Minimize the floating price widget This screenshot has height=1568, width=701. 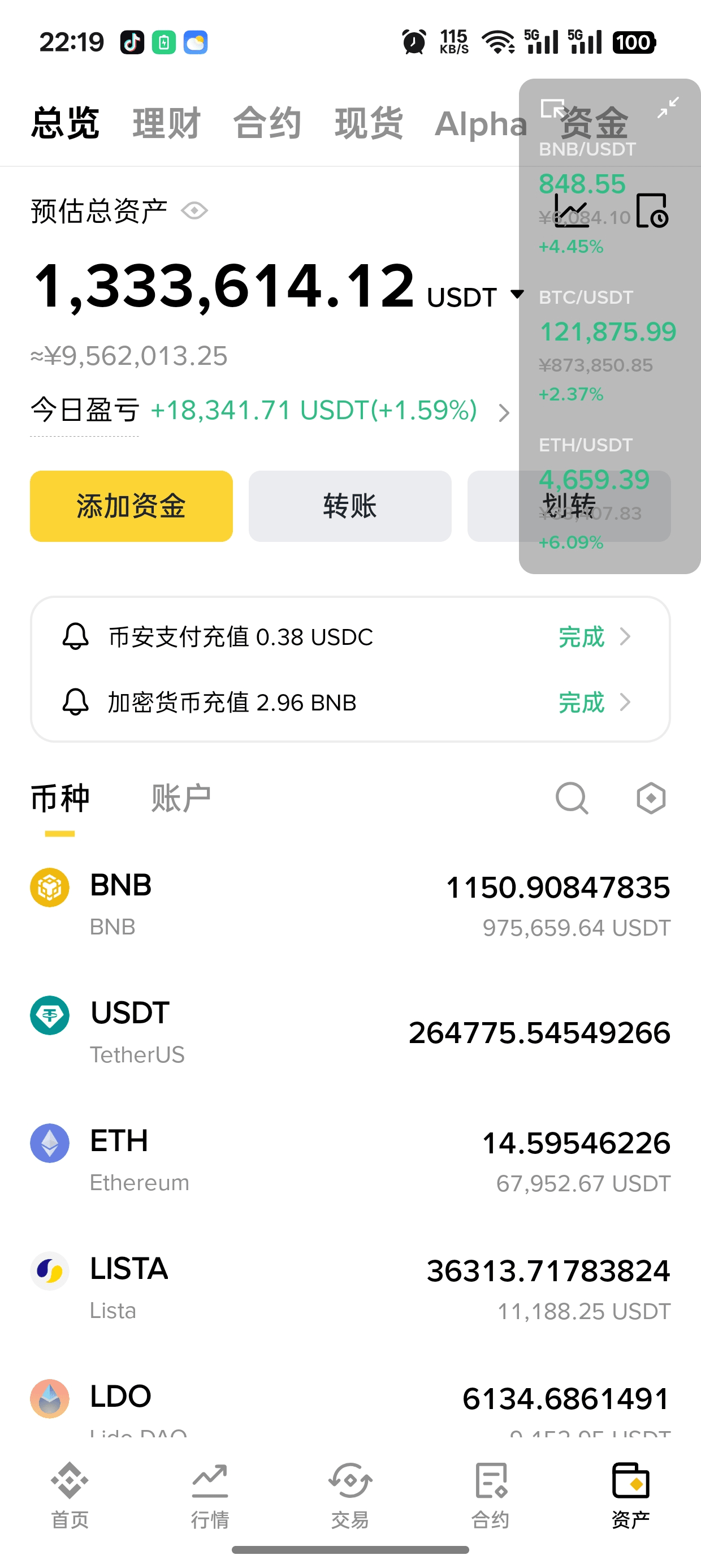coord(668,107)
